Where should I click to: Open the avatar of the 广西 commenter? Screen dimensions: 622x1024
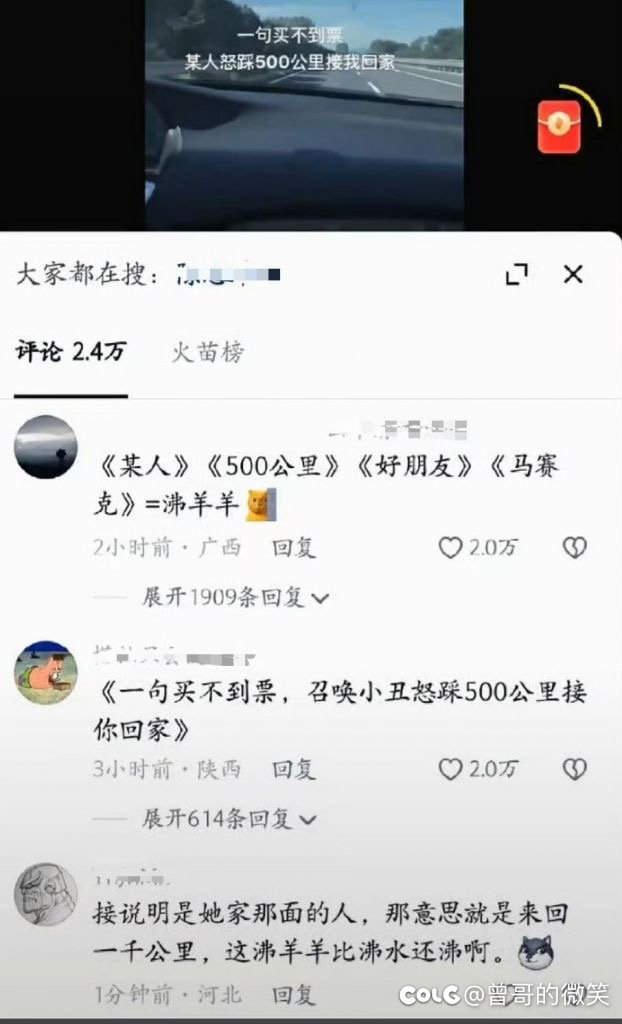46,447
